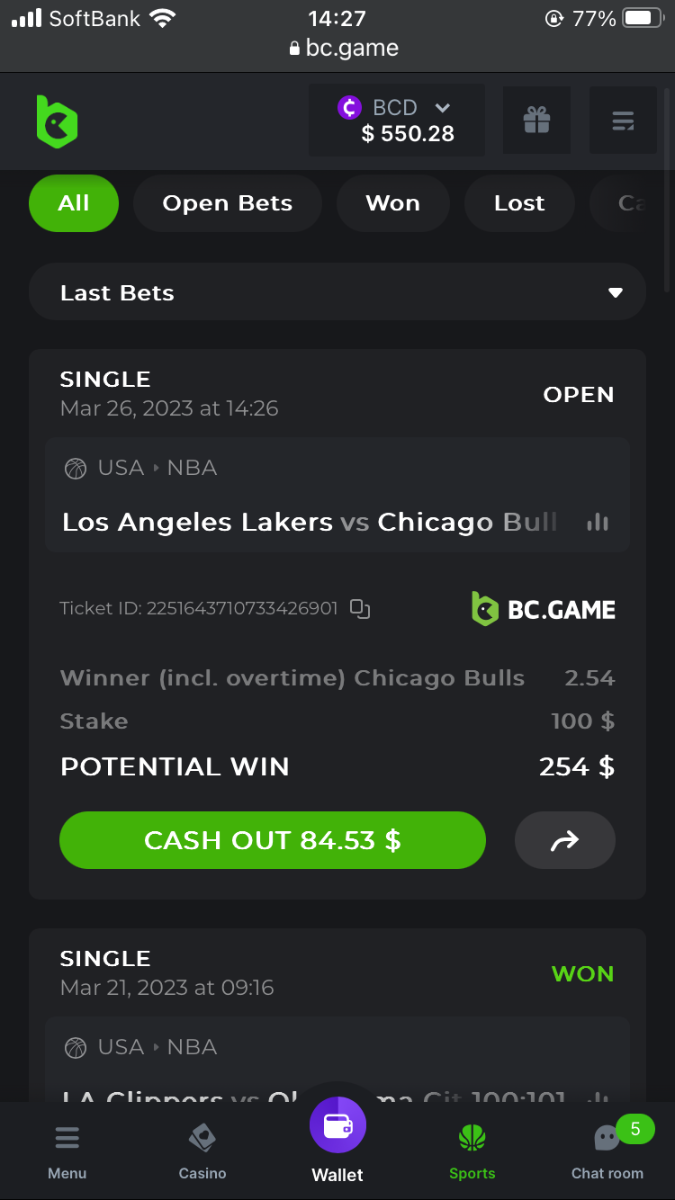Screen dimensions: 675x1200
Task: Open Lakers vs Chicago Bulls match
Action: [310, 522]
